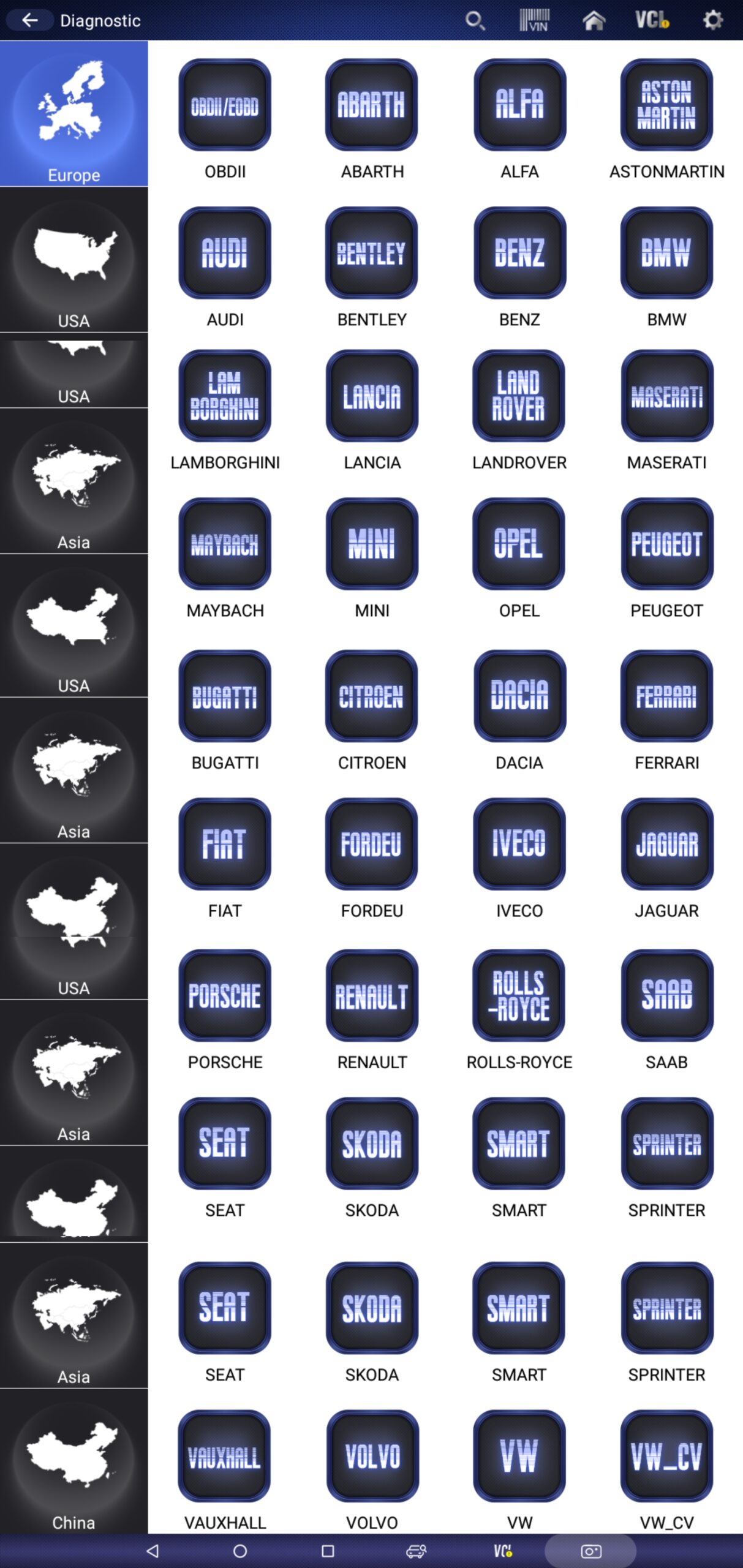Open OBDII diagnostics
The height and width of the screenshot is (1568, 743).
click(x=225, y=105)
